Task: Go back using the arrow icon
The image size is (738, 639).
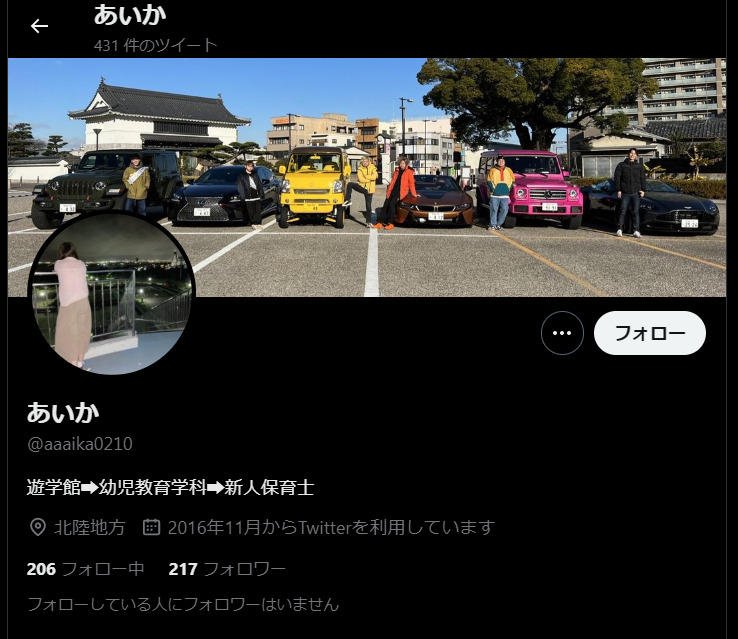Action: click(x=39, y=26)
